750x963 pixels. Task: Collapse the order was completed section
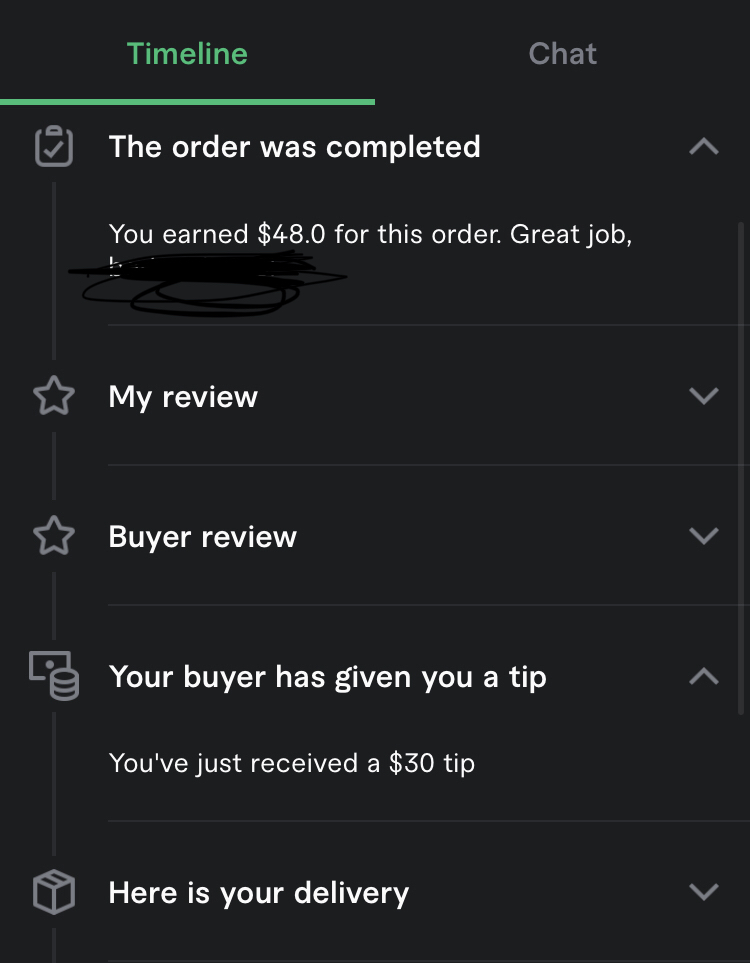tap(704, 146)
